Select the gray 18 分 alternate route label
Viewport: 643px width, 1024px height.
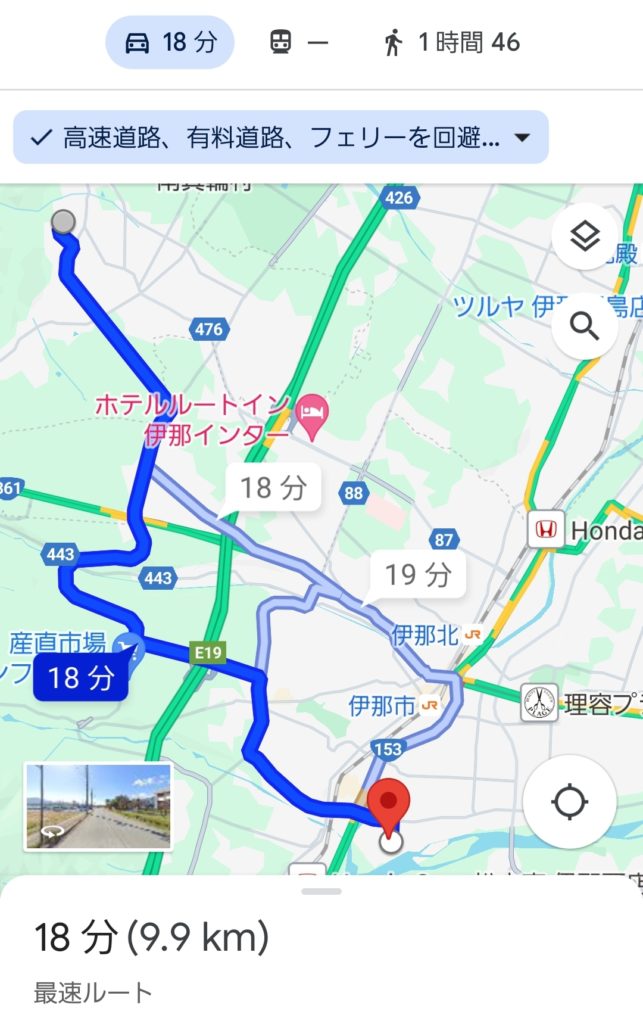pos(272,489)
